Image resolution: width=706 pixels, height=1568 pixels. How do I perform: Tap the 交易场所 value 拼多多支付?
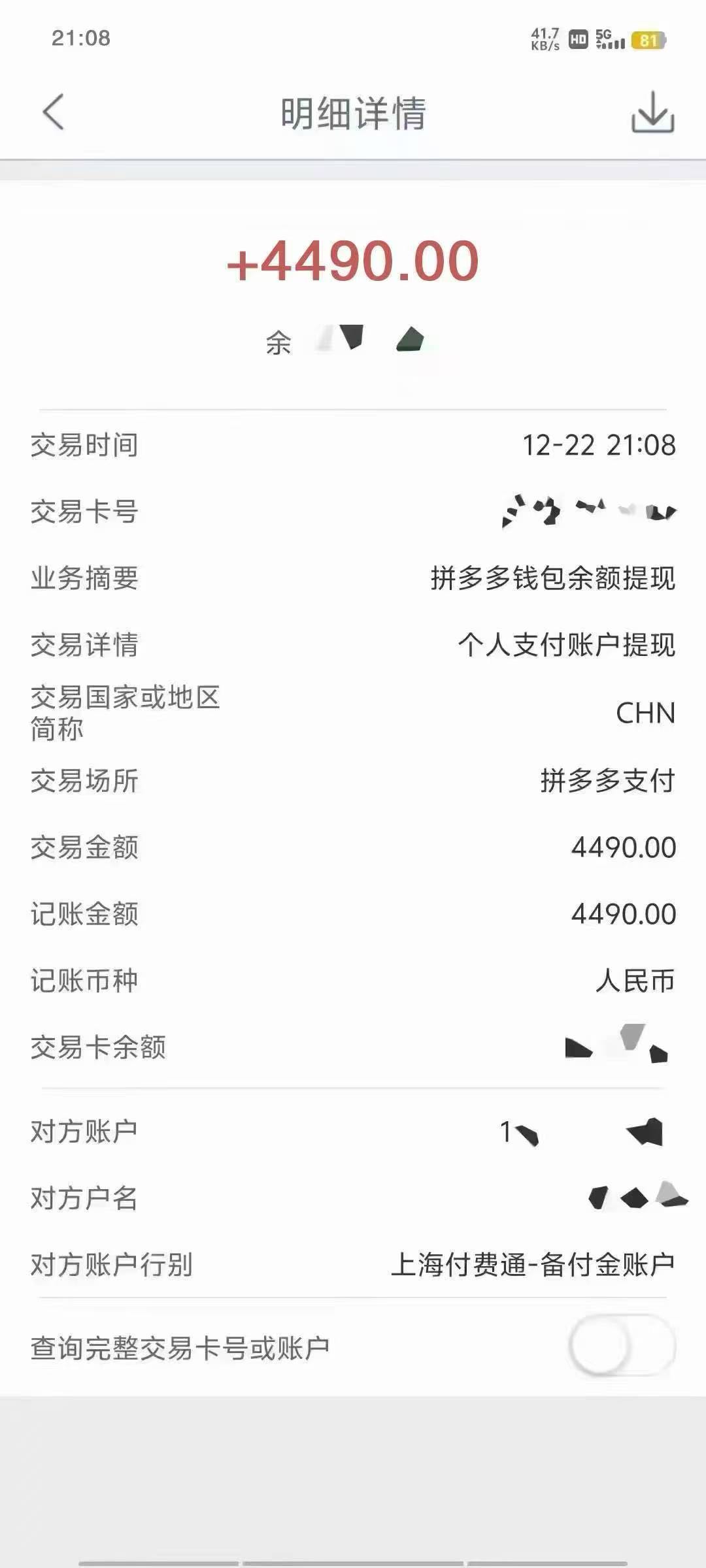pos(605,781)
